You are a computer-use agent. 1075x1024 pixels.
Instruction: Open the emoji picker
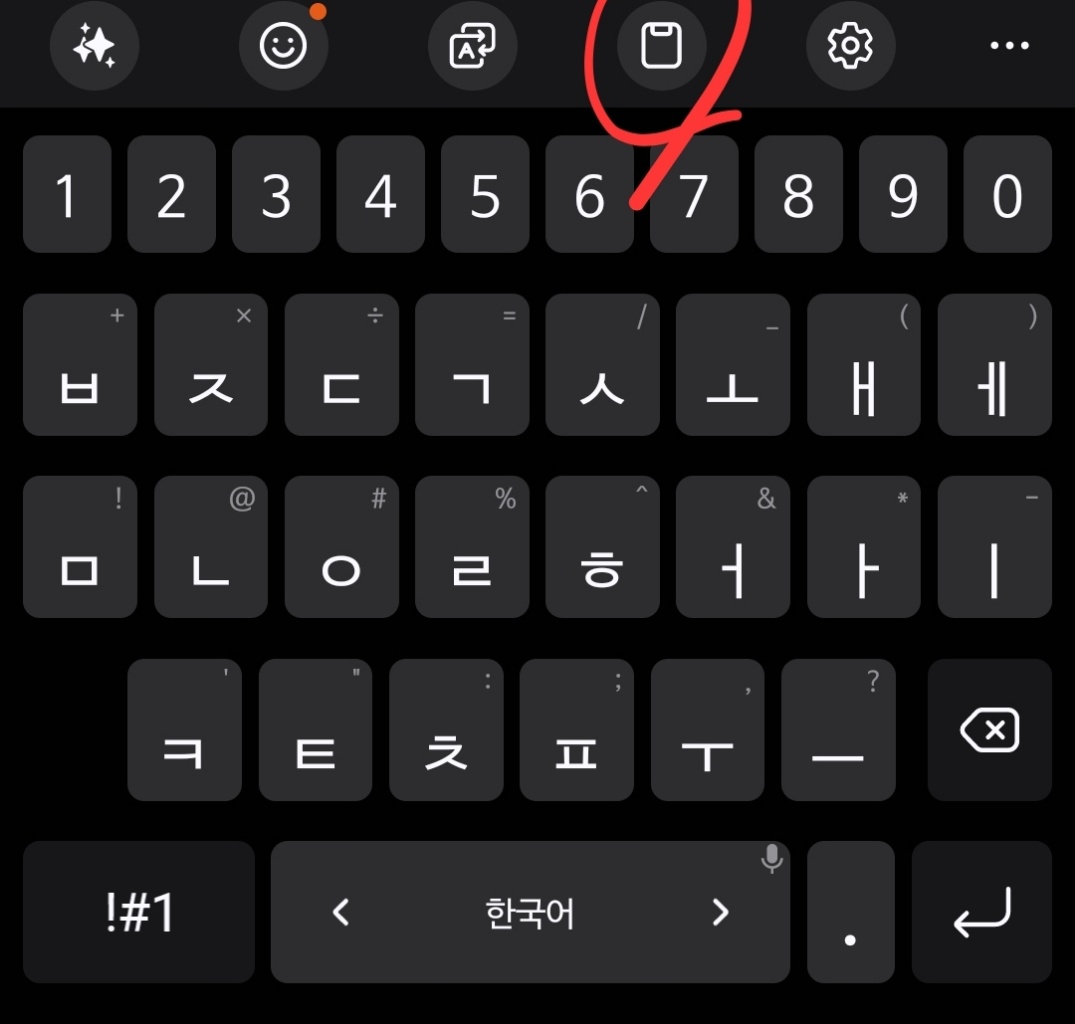point(283,46)
